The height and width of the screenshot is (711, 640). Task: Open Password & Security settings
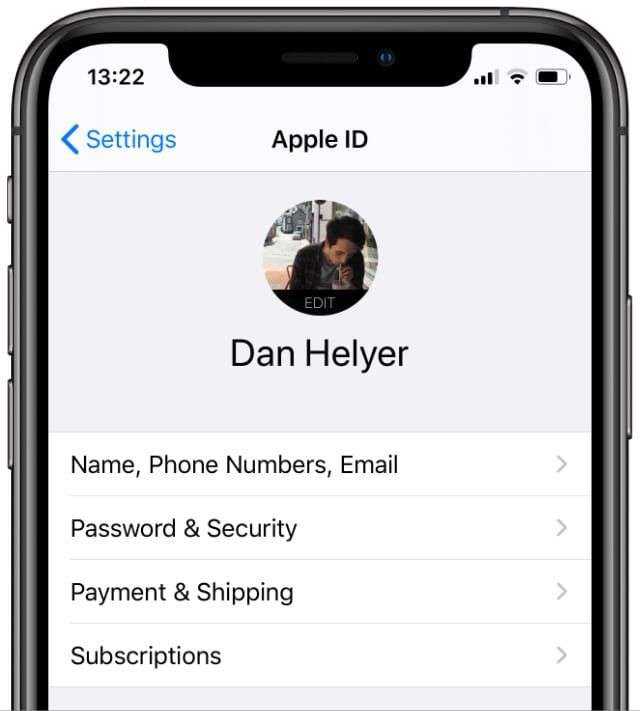point(319,529)
